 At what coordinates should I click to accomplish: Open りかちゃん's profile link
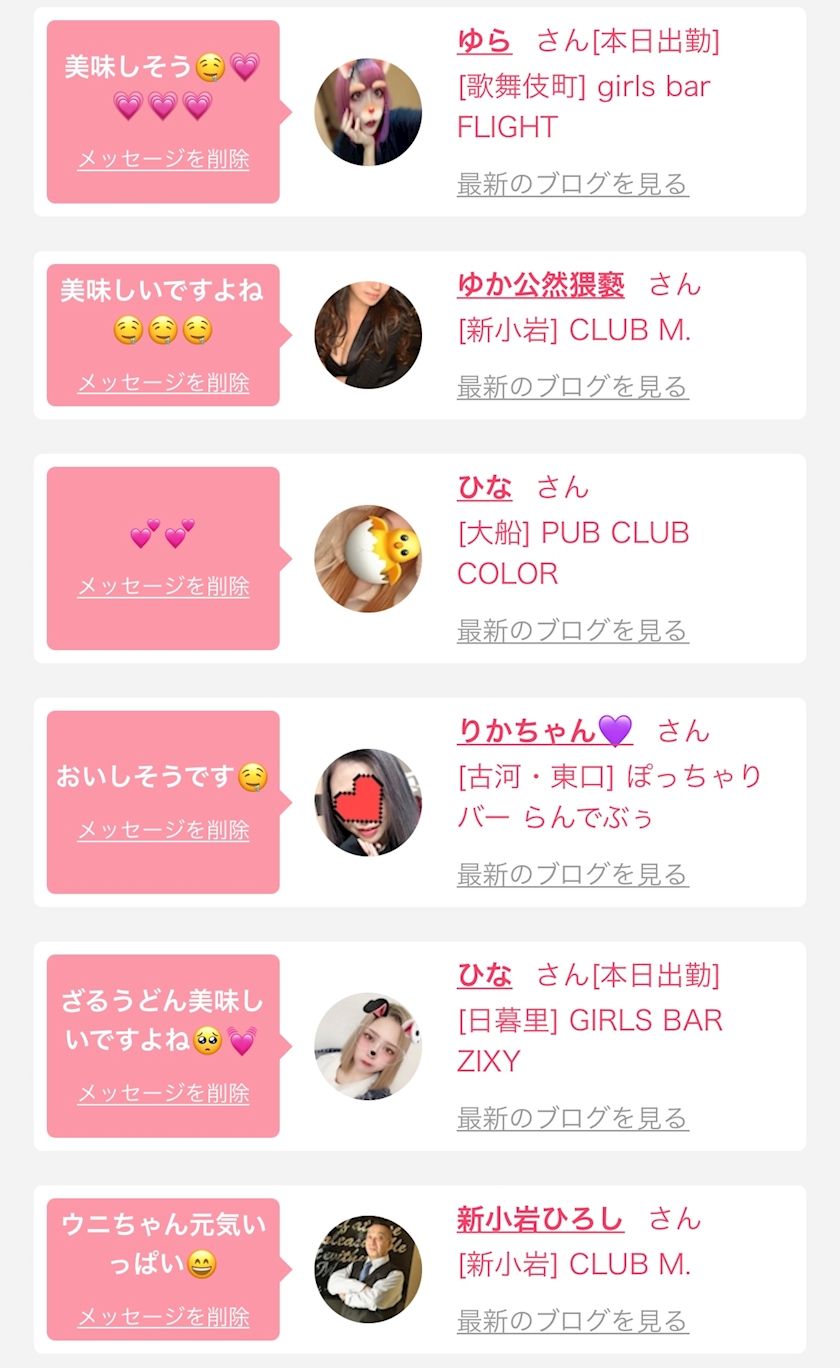pyautogui.click(x=545, y=731)
